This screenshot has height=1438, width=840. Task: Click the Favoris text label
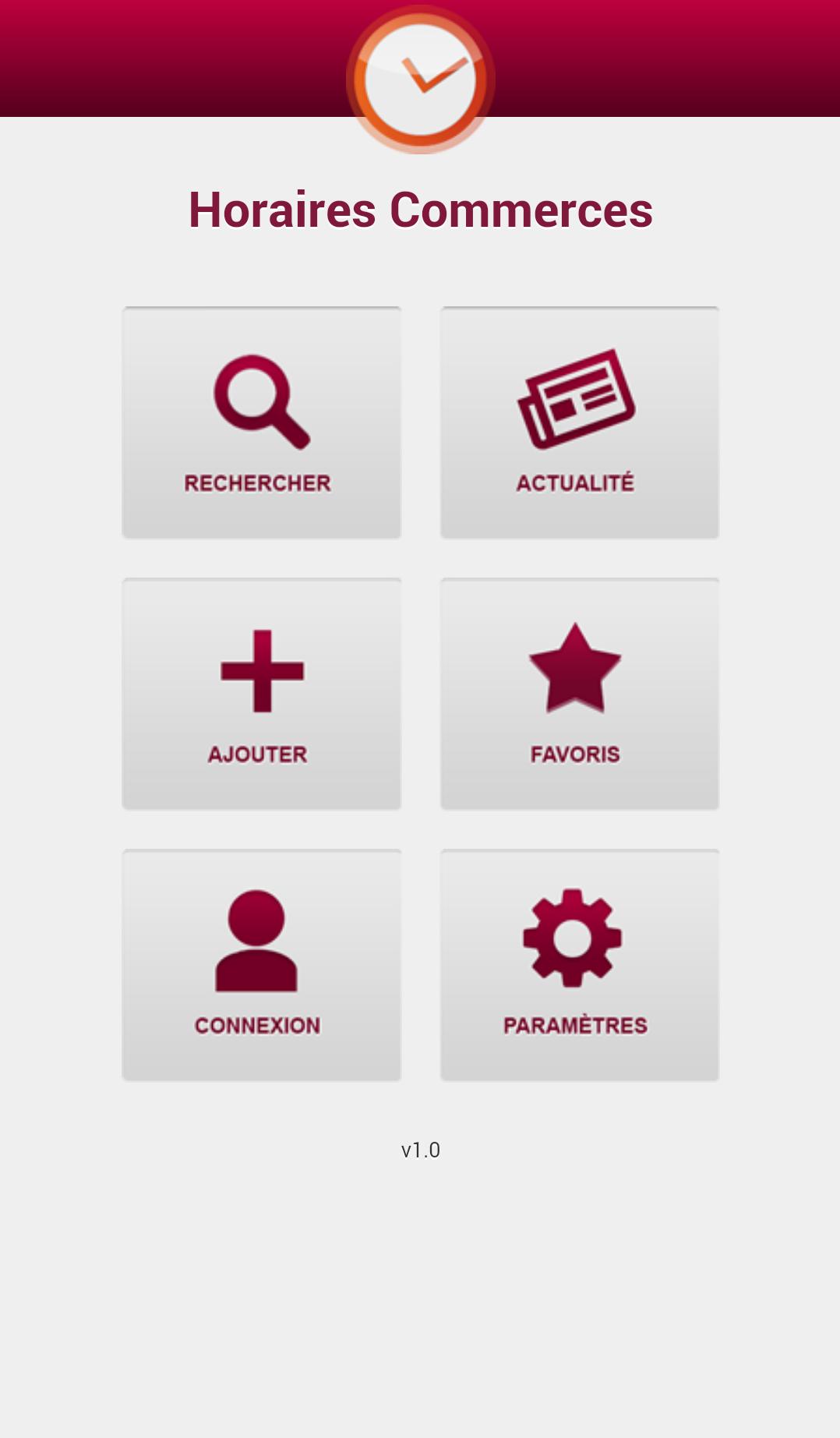[x=575, y=753]
